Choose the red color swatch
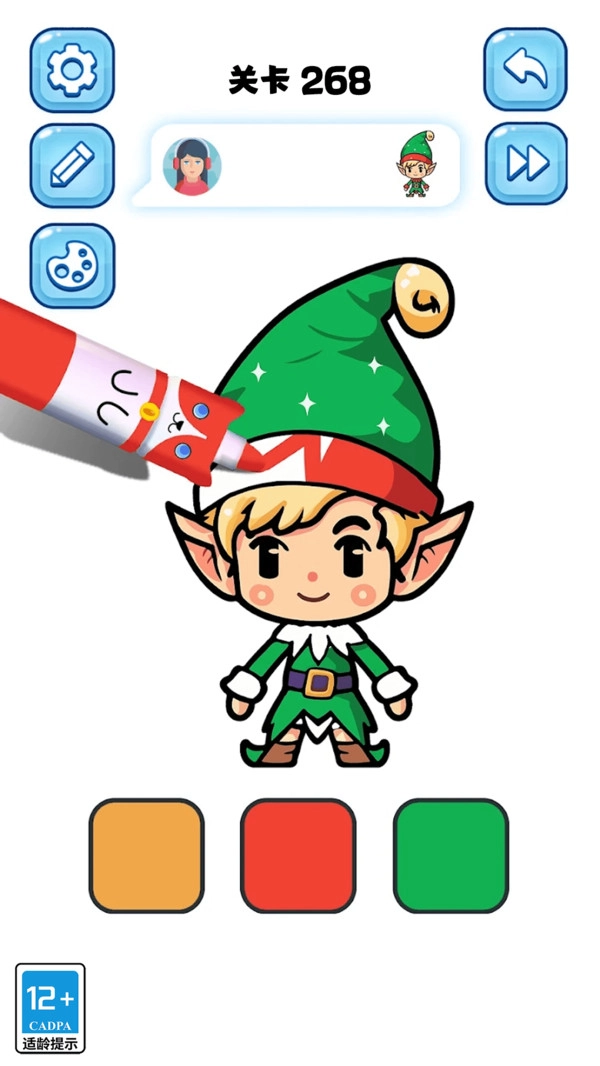 pos(298,855)
